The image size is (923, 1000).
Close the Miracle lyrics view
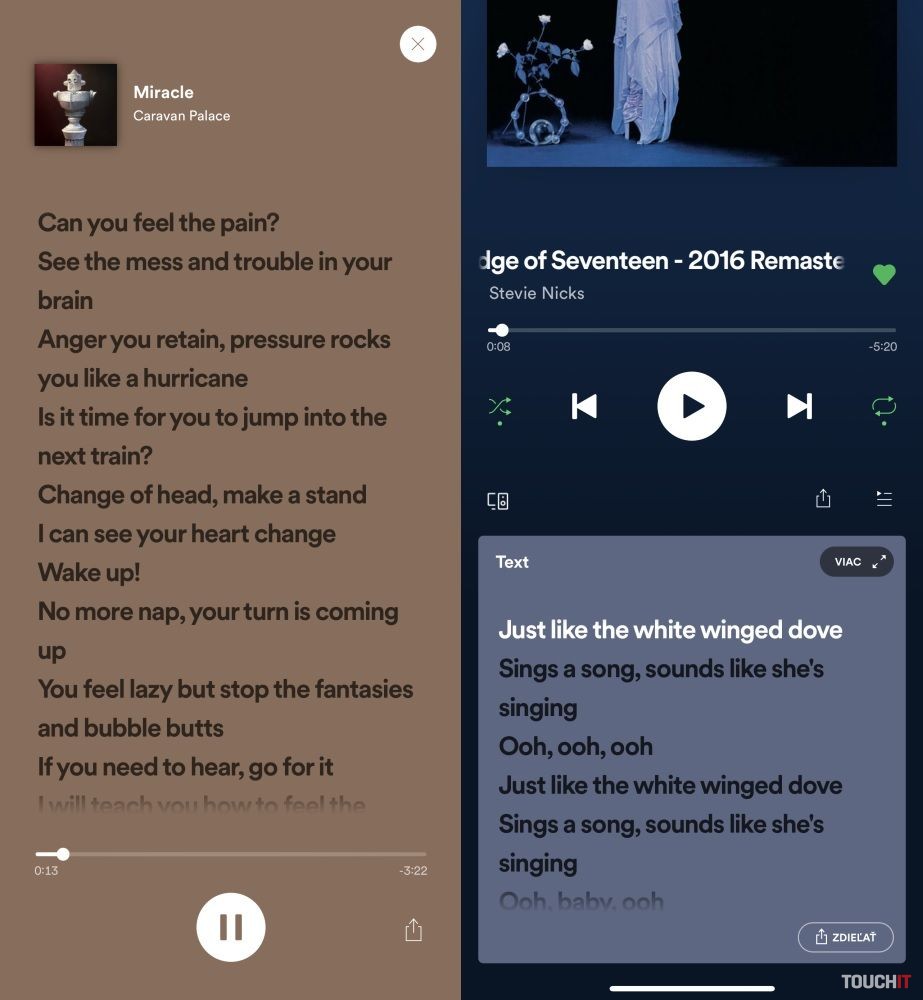click(x=418, y=44)
